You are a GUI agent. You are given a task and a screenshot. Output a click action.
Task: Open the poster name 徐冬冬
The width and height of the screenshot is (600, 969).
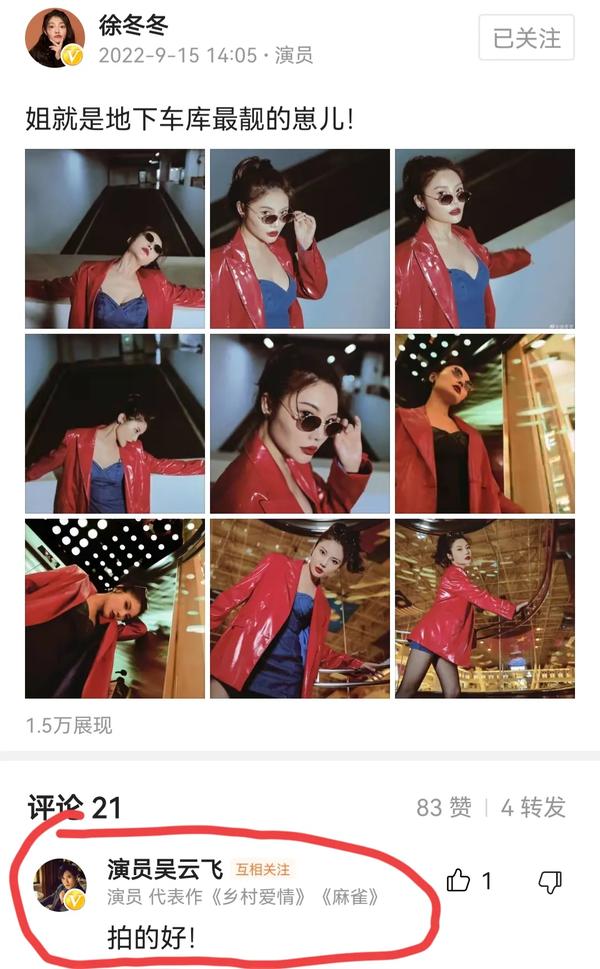[133, 25]
